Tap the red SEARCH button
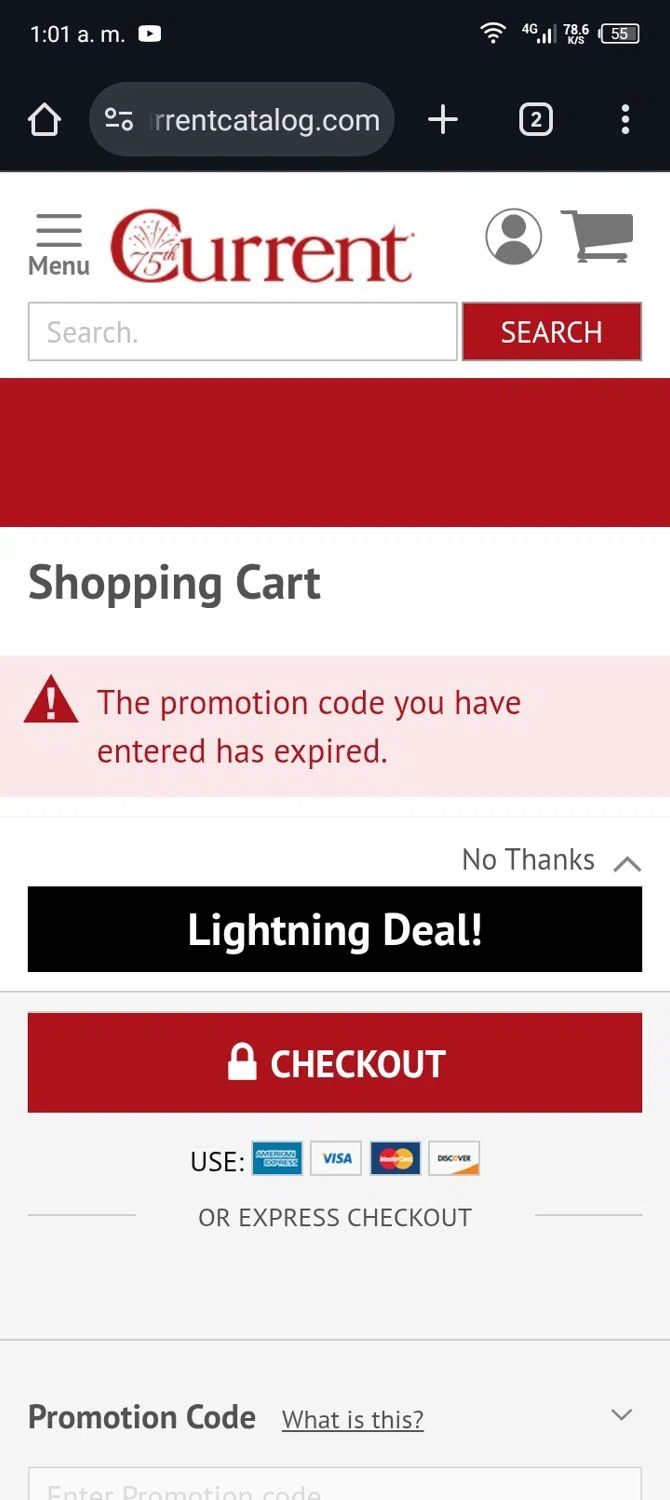Screen dimensions: 670x1500 (x=551, y=332)
